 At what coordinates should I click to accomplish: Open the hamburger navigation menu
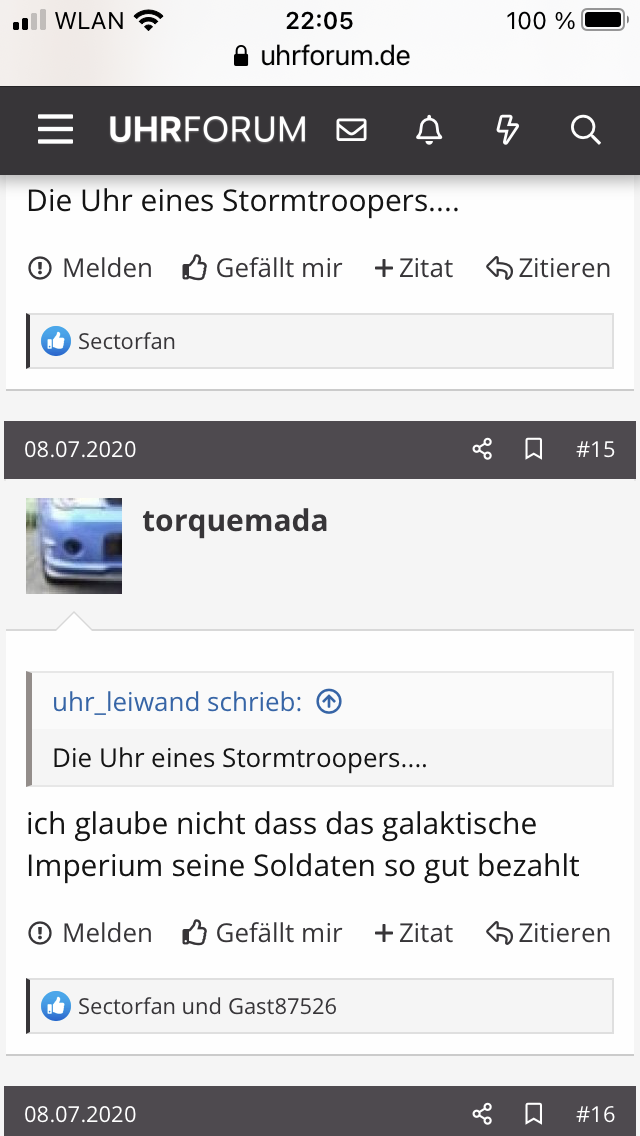55,130
